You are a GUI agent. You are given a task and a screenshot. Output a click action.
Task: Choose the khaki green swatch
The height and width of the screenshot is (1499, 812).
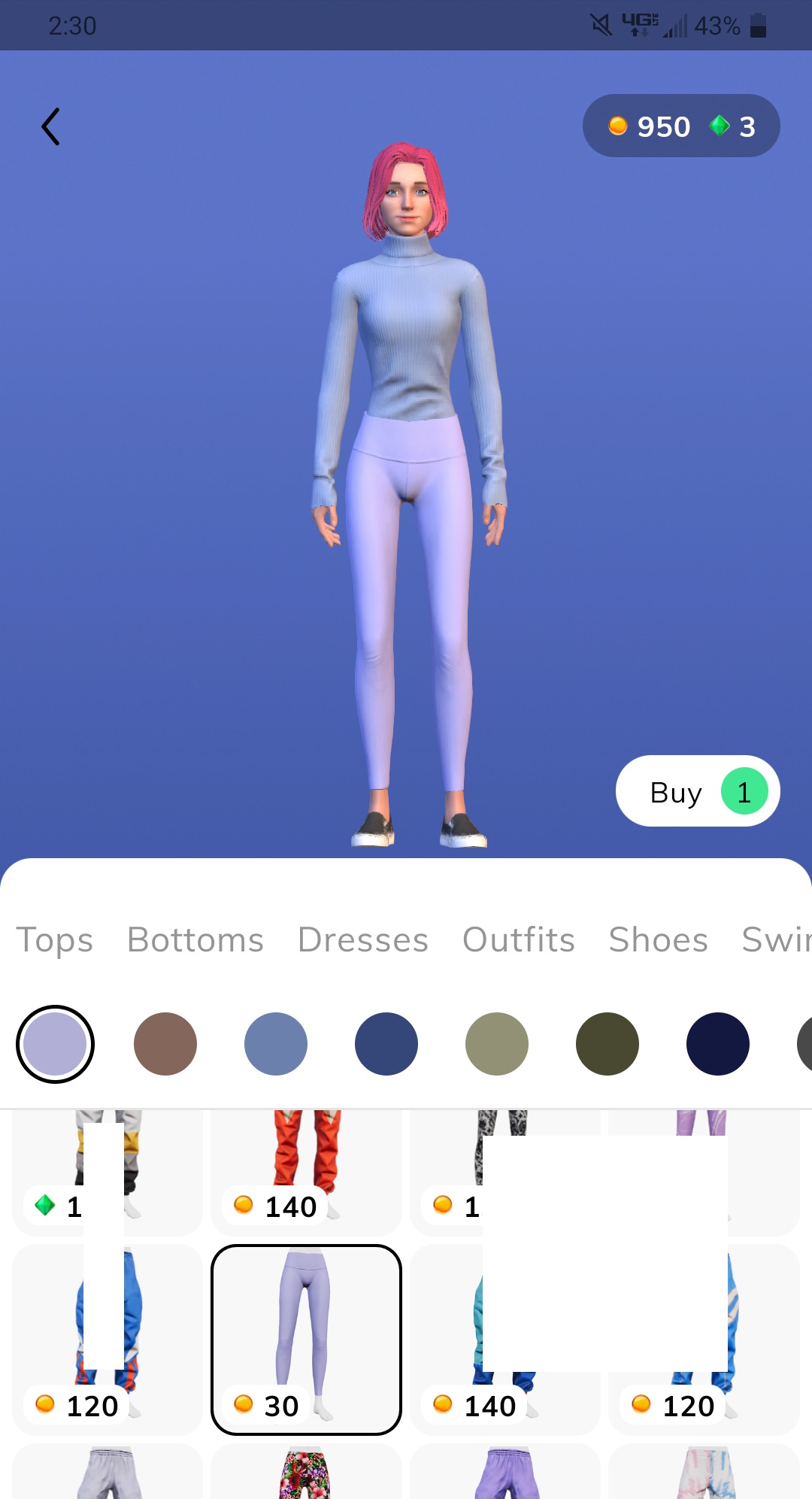[x=497, y=1044]
